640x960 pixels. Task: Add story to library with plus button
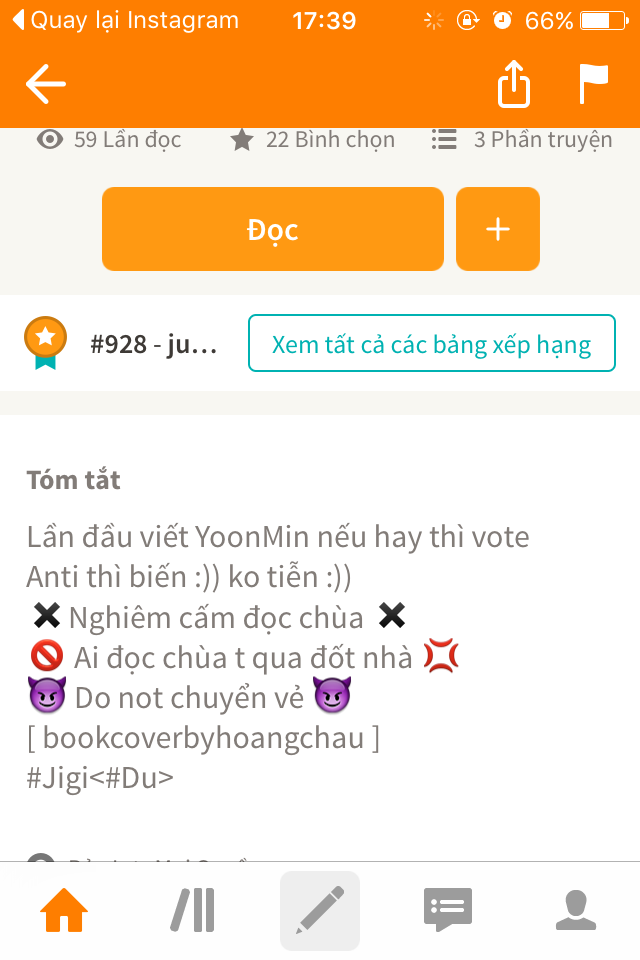[497, 229]
